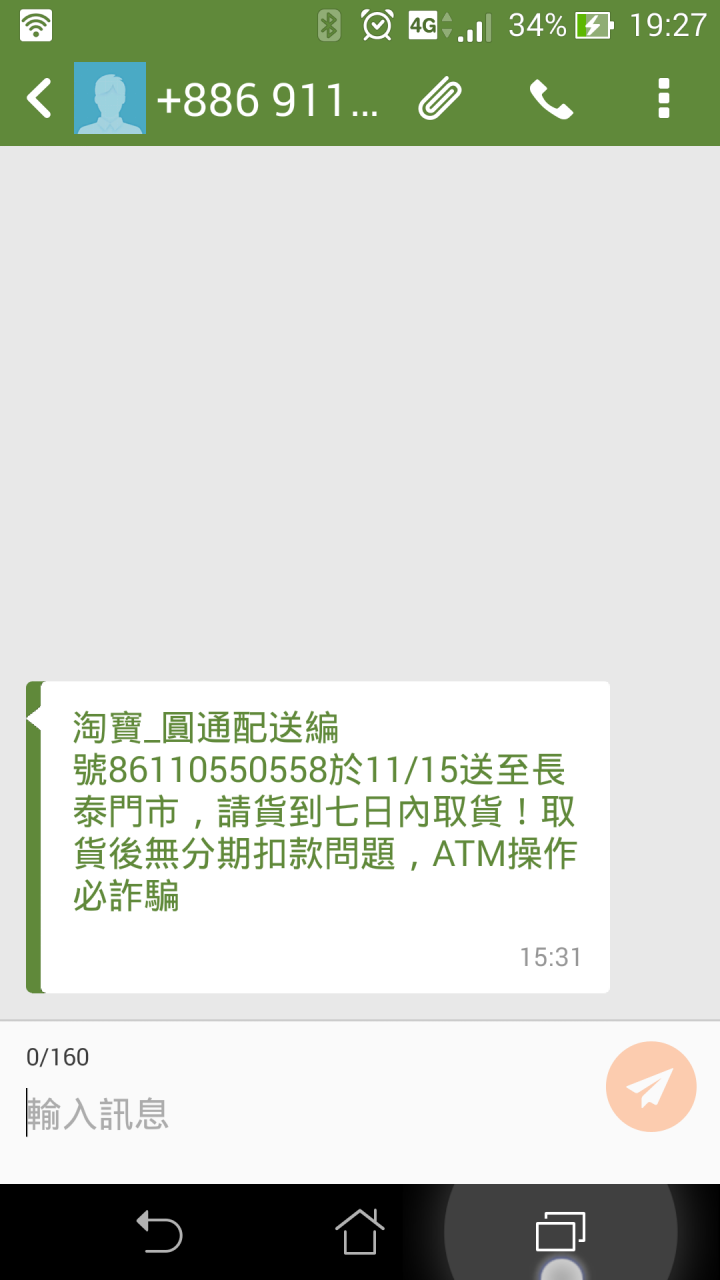The width and height of the screenshot is (720, 1280).
Task: Call this number with the phone icon
Action: point(551,99)
